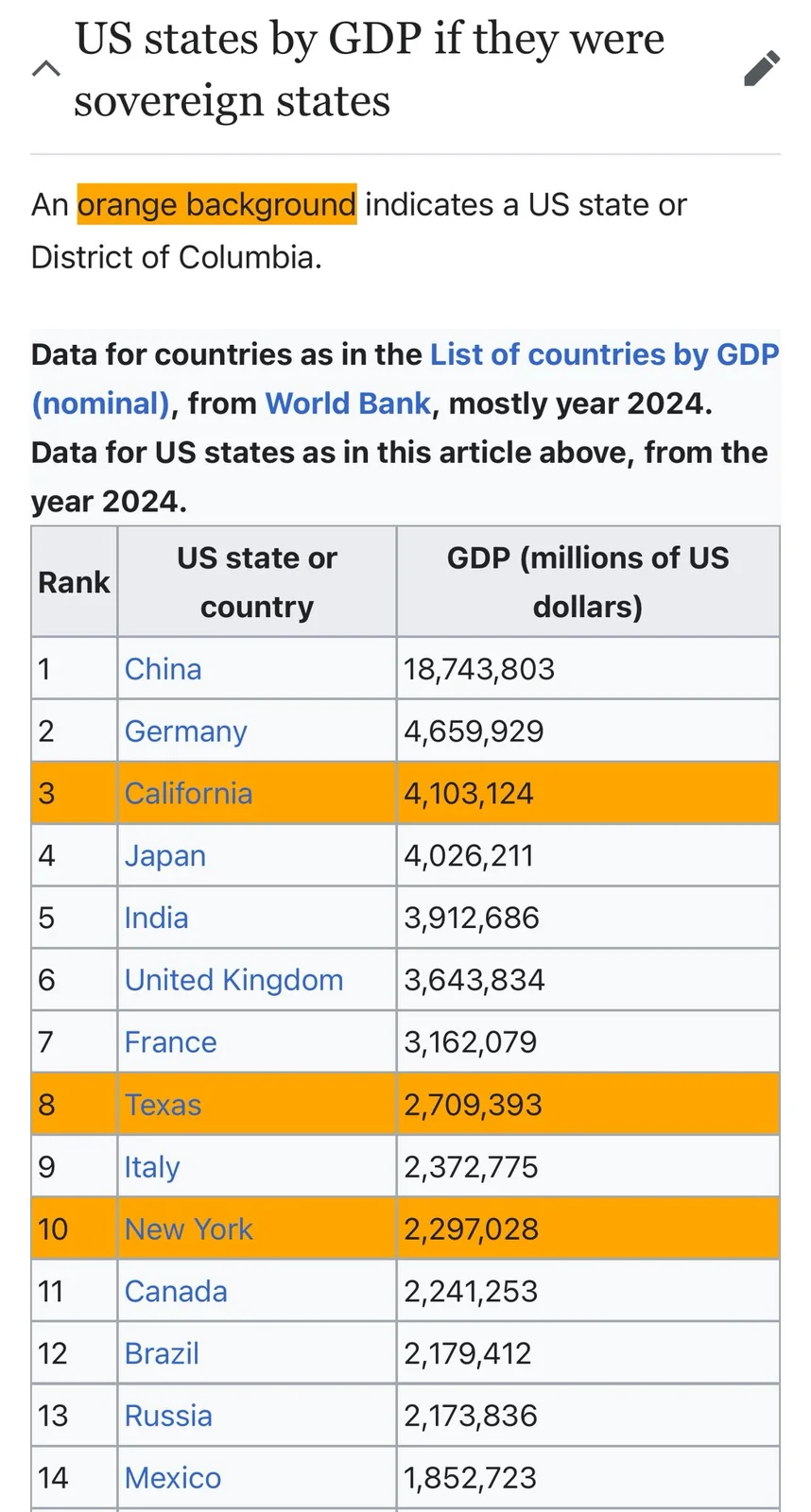Screen dimensions: 811x1512
Task: Edit this section with the pencil icon
Action: coord(762,69)
